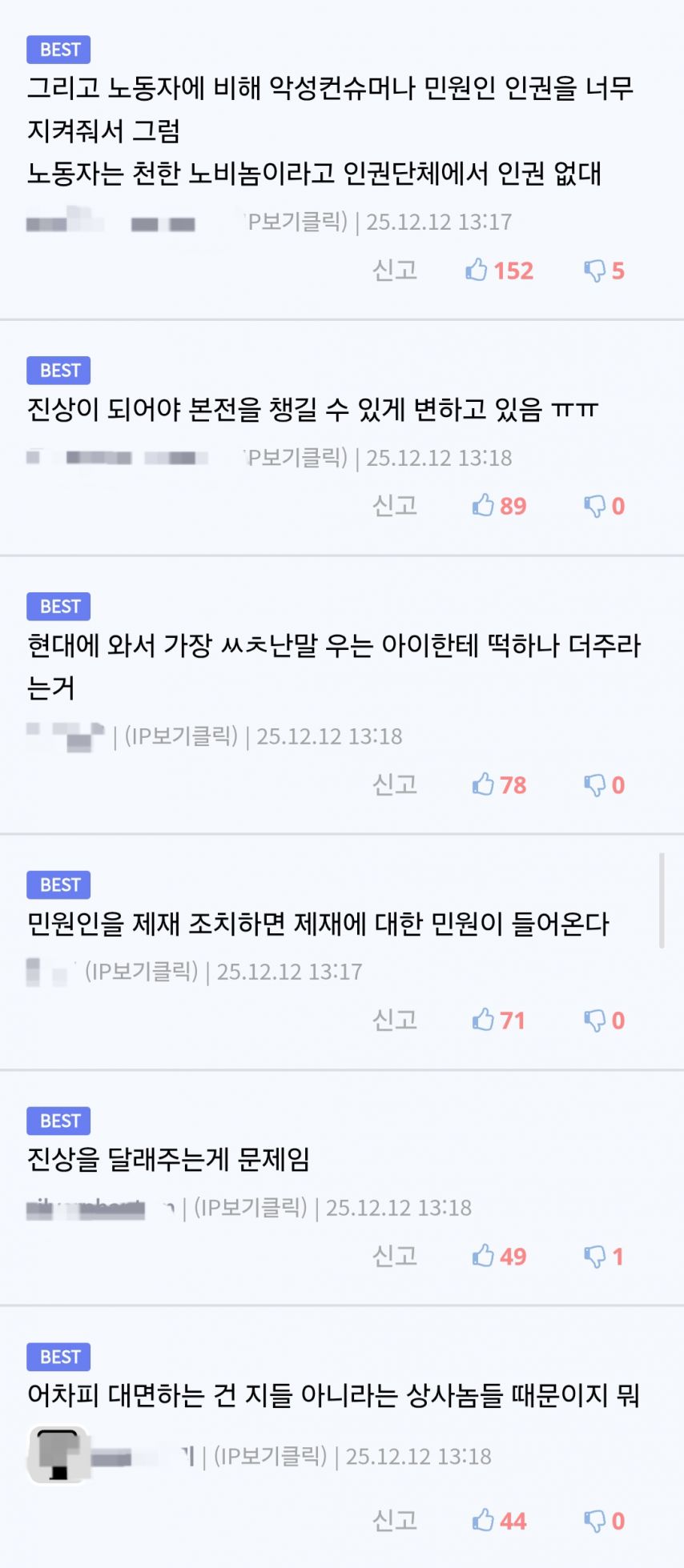The height and width of the screenshot is (1568, 684).
Task: Report the 상사놈들 때문이지 comment
Action: [395, 1520]
